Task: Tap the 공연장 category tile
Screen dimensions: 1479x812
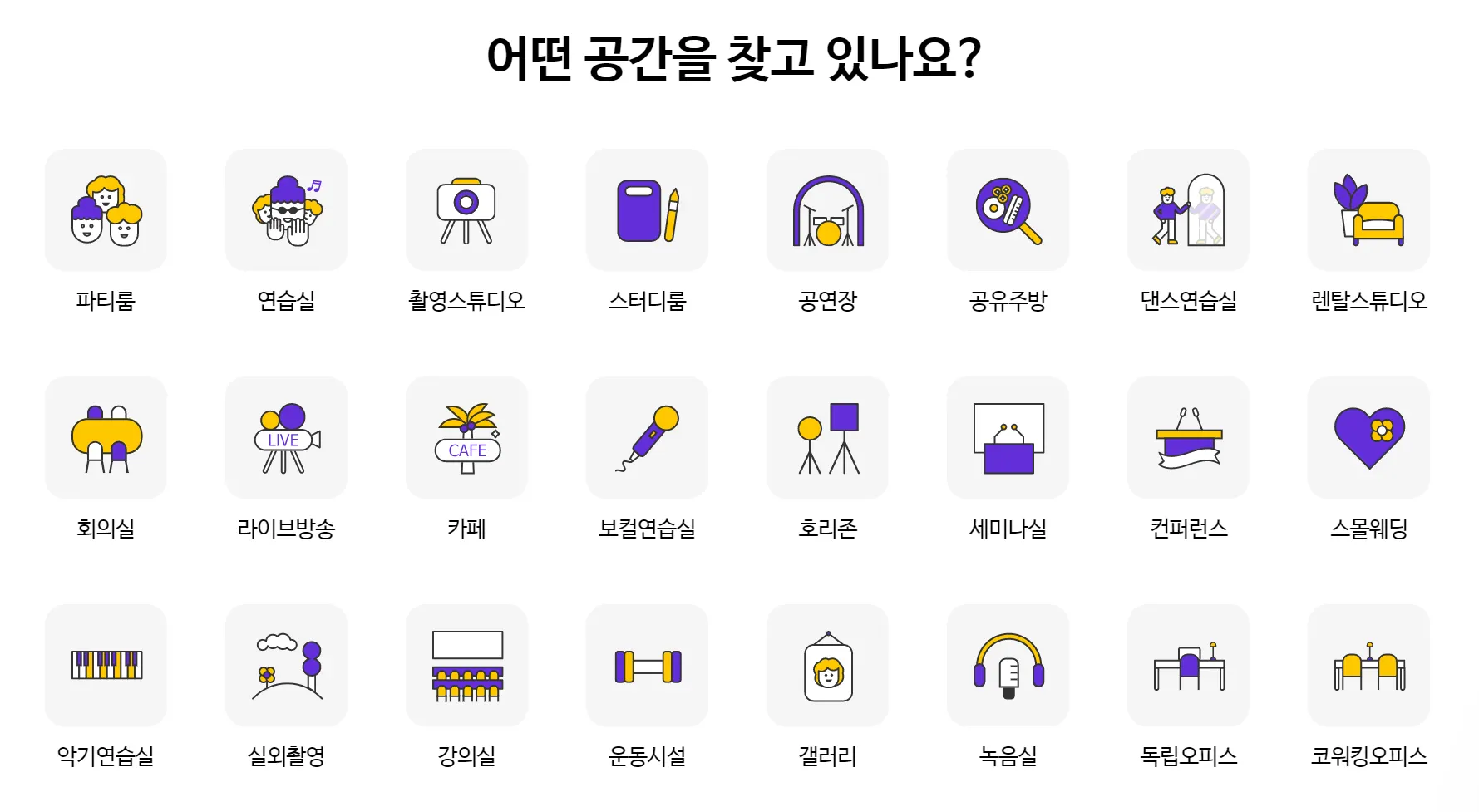Action: (x=827, y=210)
